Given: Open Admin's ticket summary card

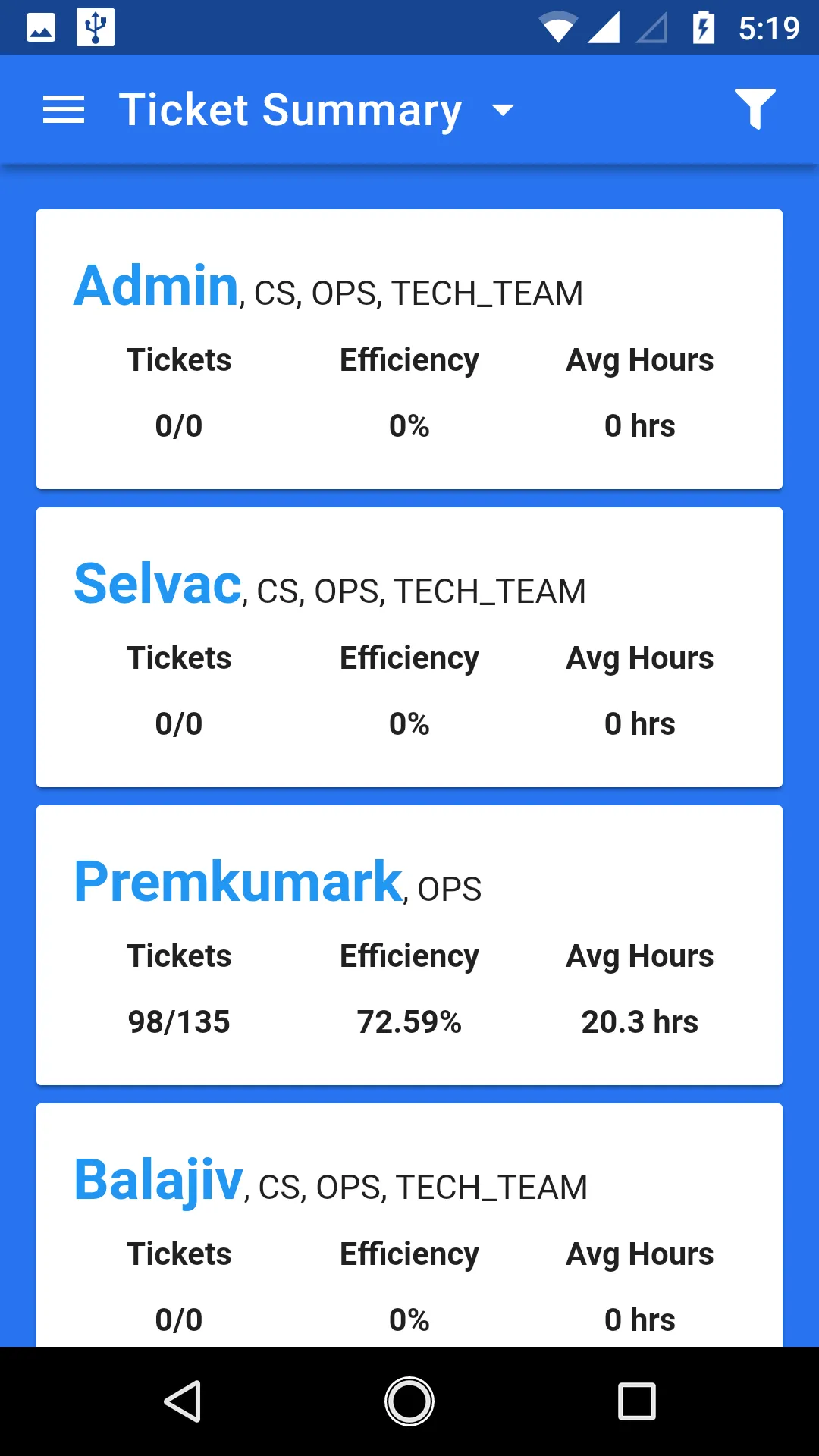Looking at the screenshot, I should click(409, 349).
